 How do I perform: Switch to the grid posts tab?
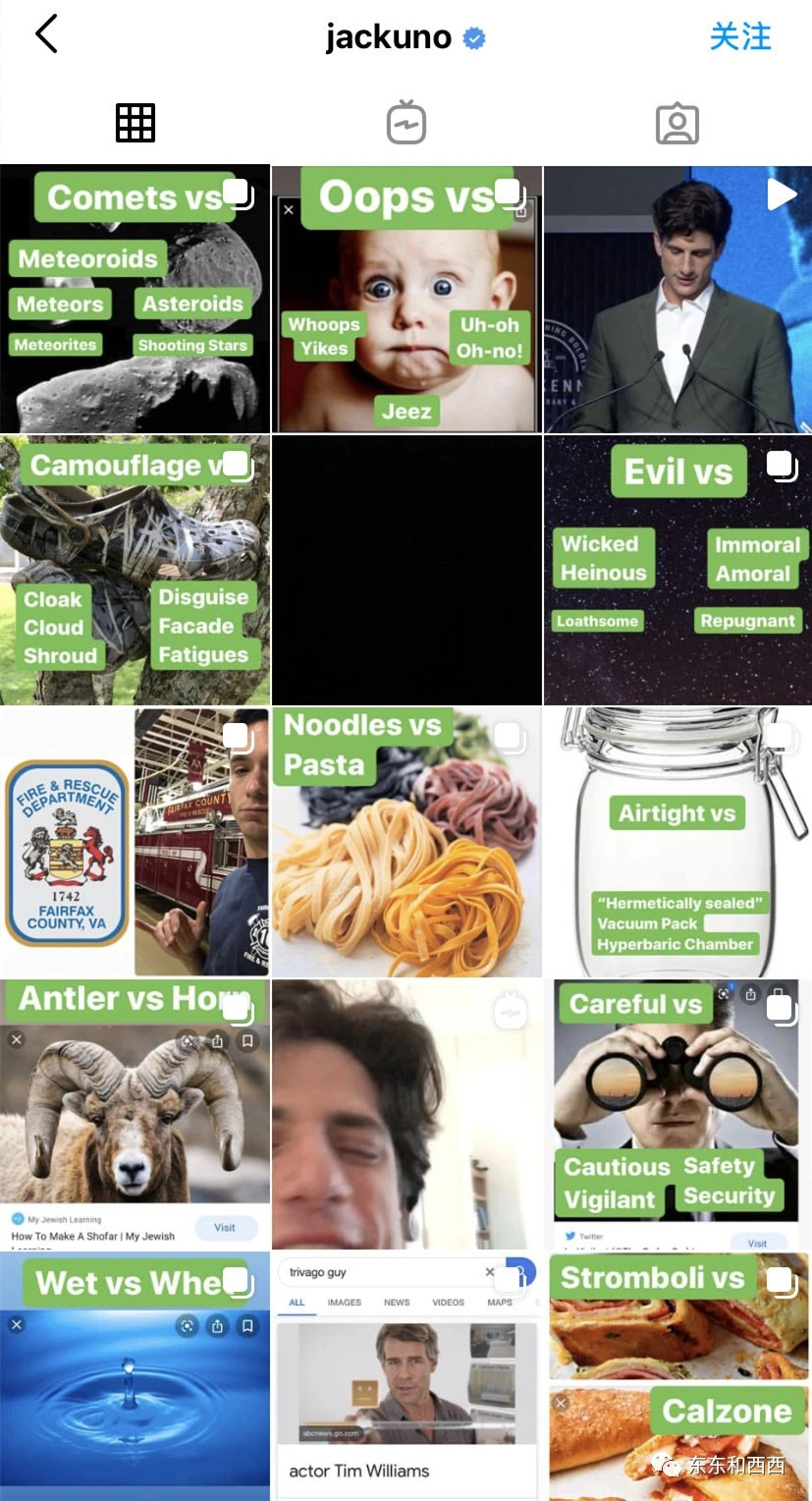[x=135, y=124]
